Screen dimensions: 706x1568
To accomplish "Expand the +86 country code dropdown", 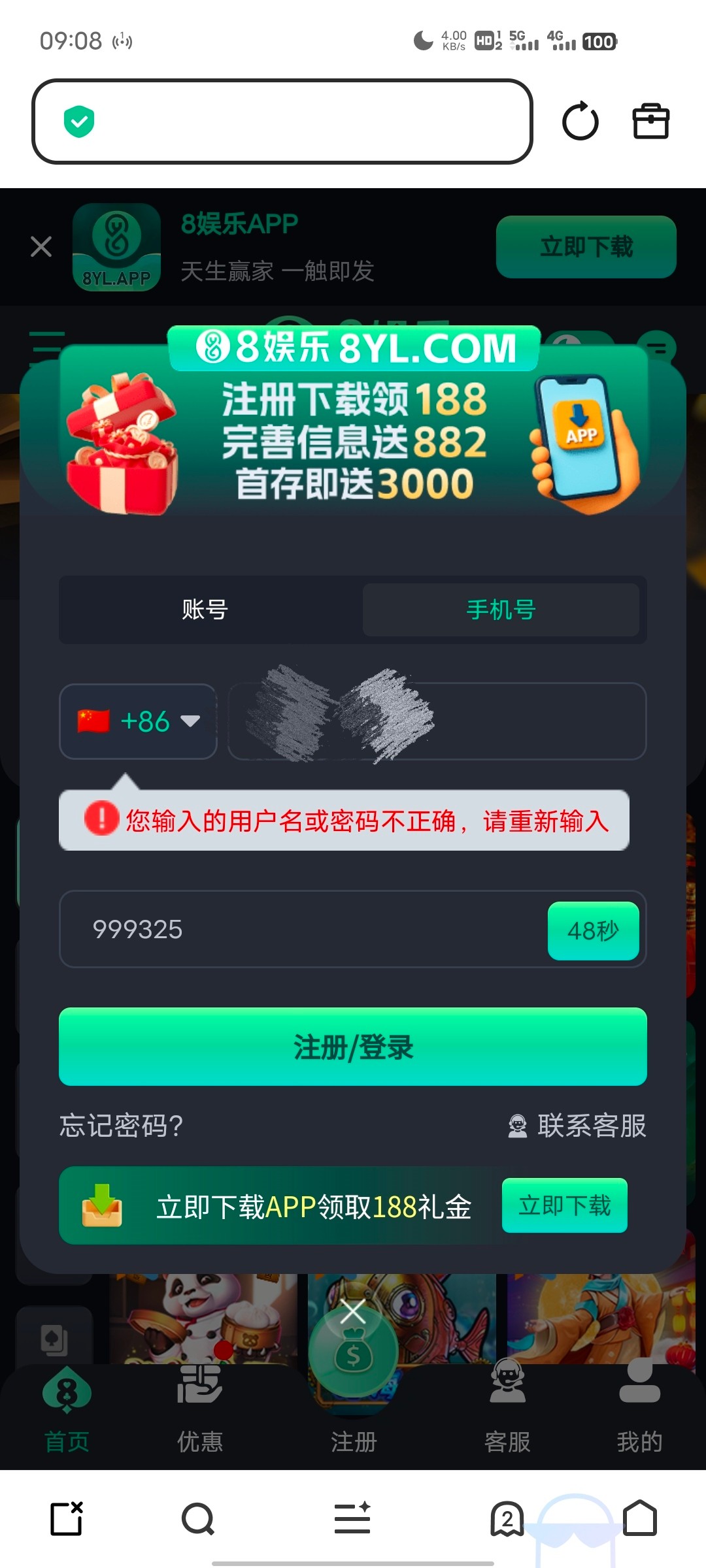I will [x=139, y=721].
